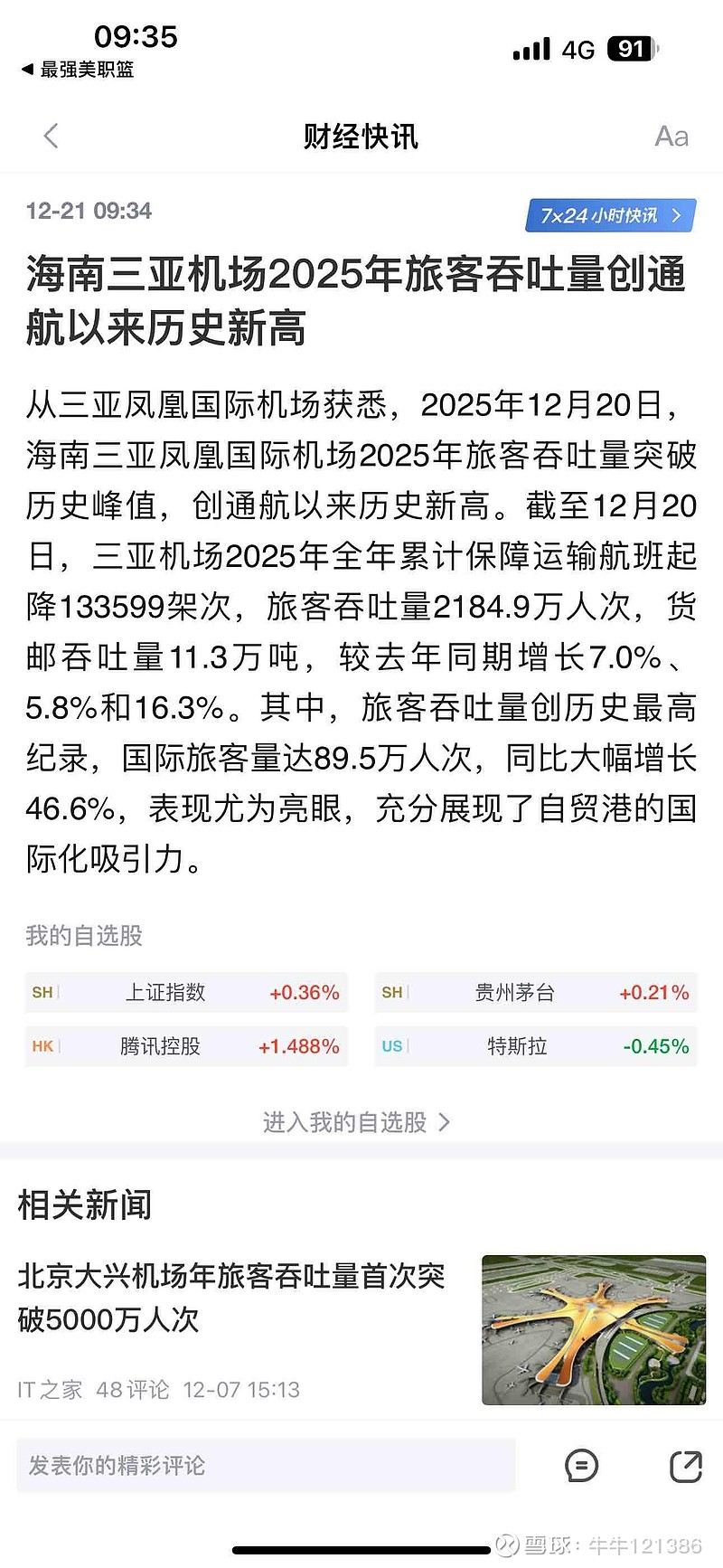This screenshot has height=1568, width=723.
Task: Tap the SH market badge beside 上证指数
Action: 42,992
